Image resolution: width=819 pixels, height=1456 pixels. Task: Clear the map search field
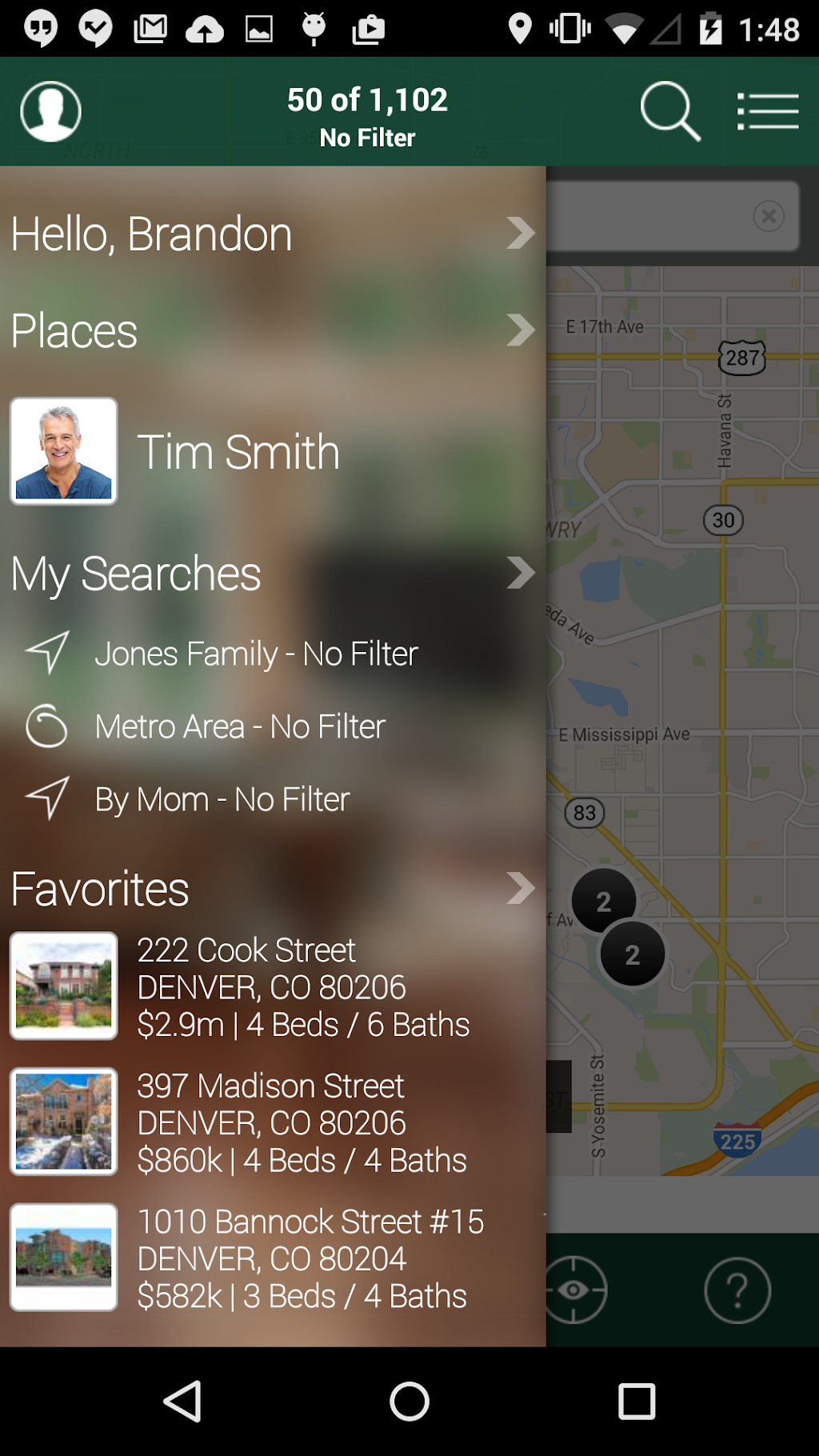coord(769,216)
